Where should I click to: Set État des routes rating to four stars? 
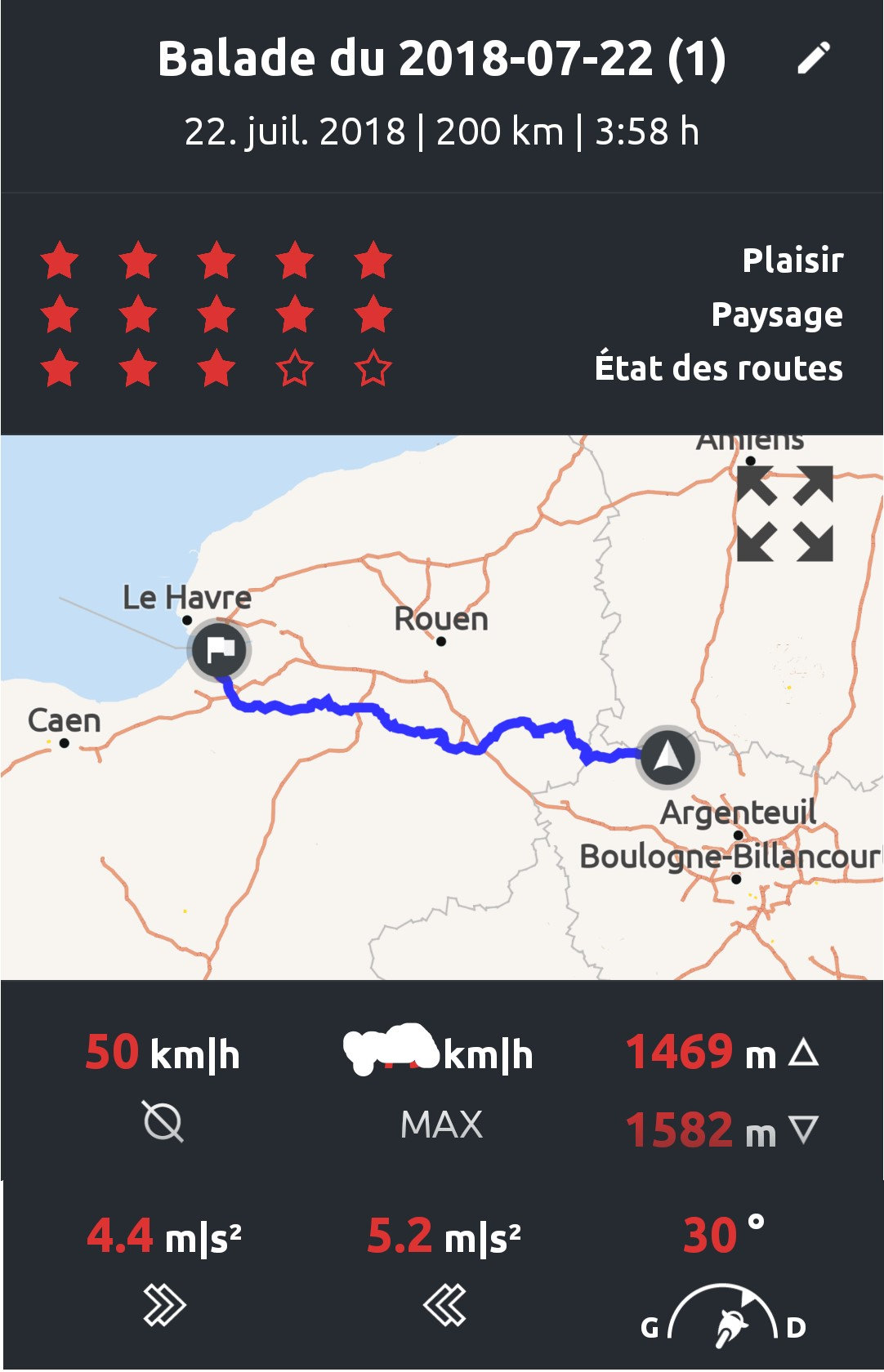(x=295, y=369)
